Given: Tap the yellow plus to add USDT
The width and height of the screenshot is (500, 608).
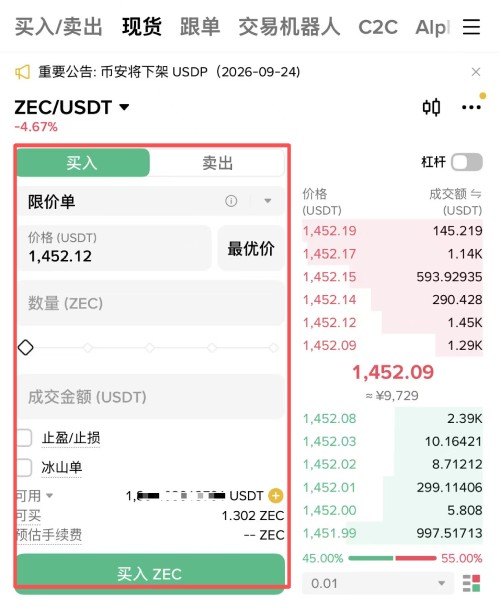Looking at the screenshot, I should click(x=276, y=496).
